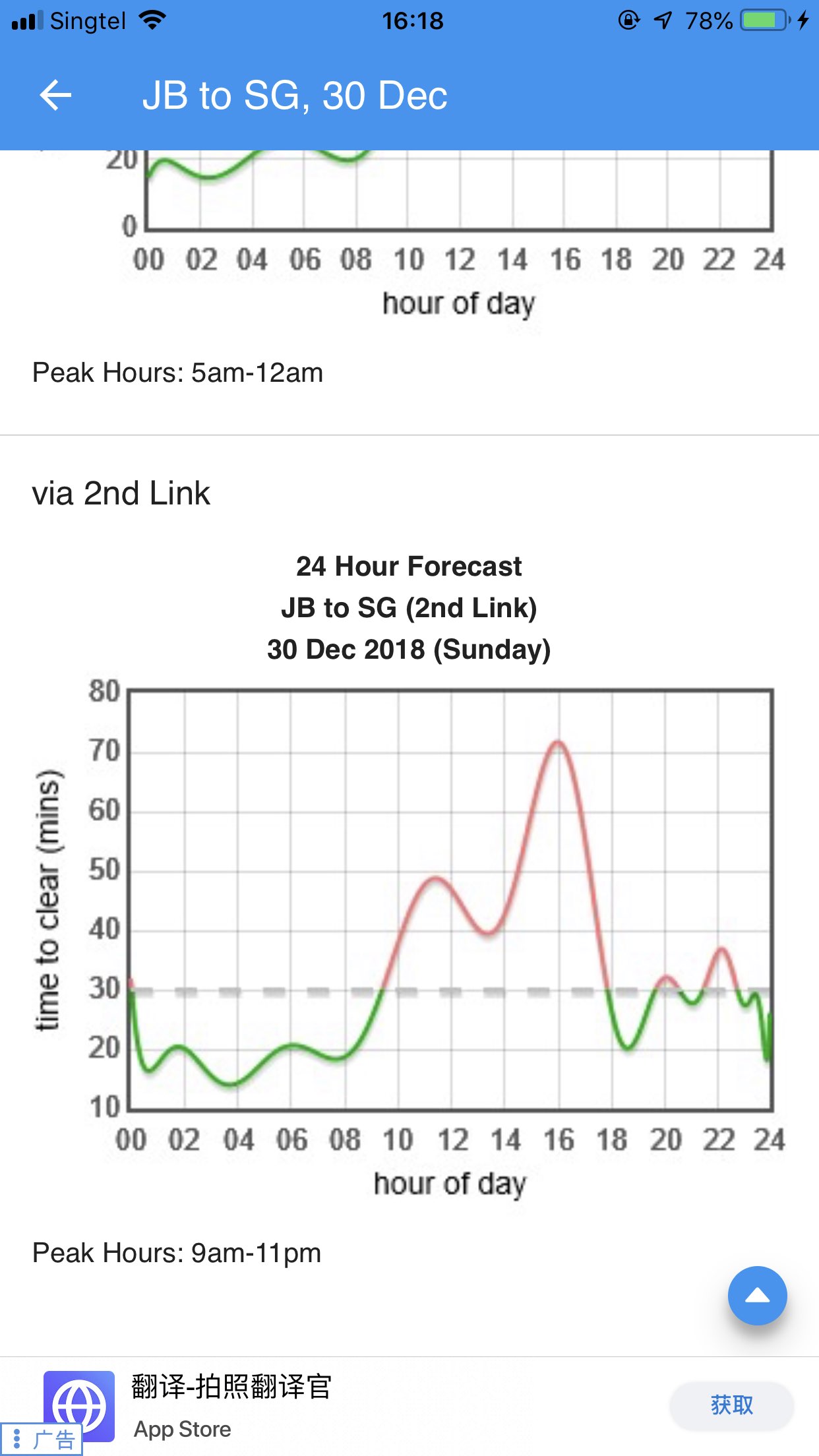The height and width of the screenshot is (1456, 819).
Task: Tap 获取 to get the translator app
Action: (x=731, y=1405)
